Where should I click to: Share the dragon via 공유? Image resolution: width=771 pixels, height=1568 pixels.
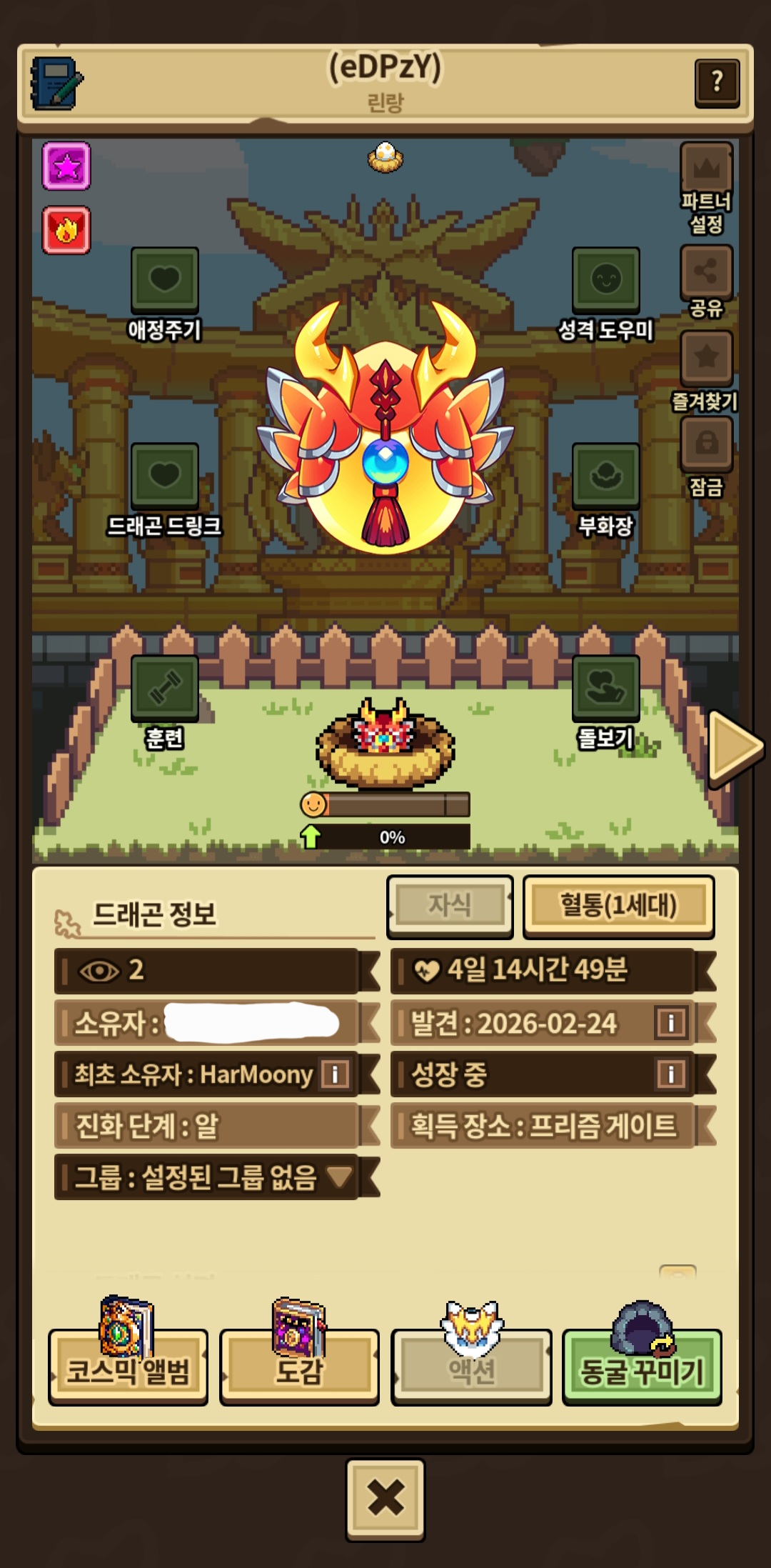click(x=706, y=271)
